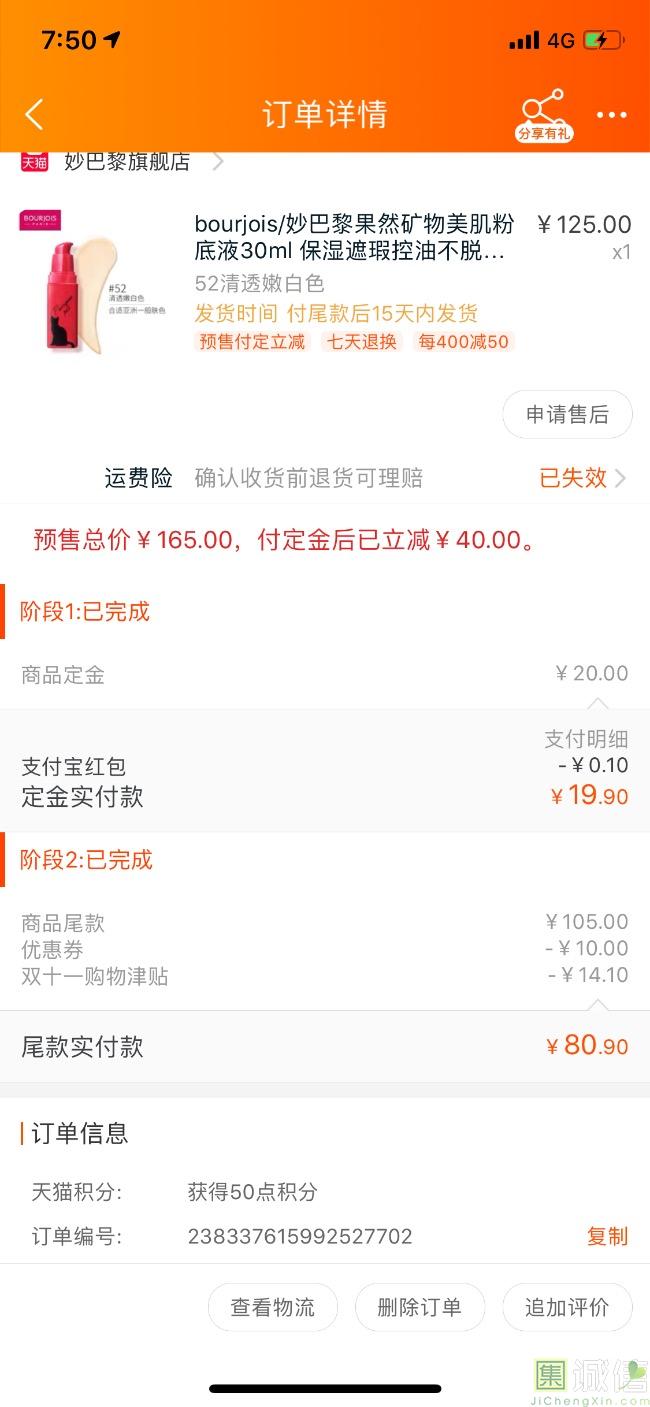The height and width of the screenshot is (1407, 650).
Task: Open the 运费险 row marked 已失效
Action: 582,478
